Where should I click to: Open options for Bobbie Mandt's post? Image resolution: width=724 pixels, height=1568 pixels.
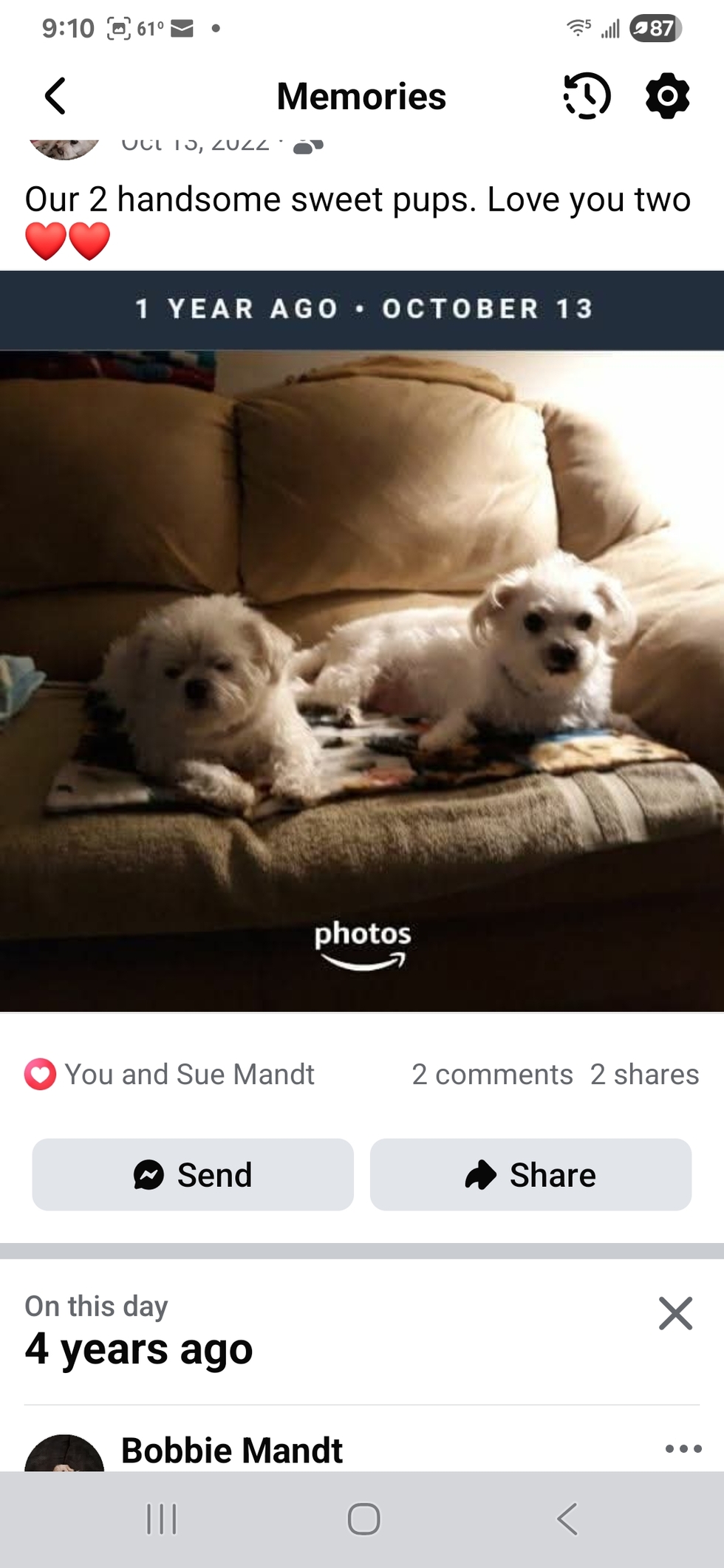(683, 1448)
